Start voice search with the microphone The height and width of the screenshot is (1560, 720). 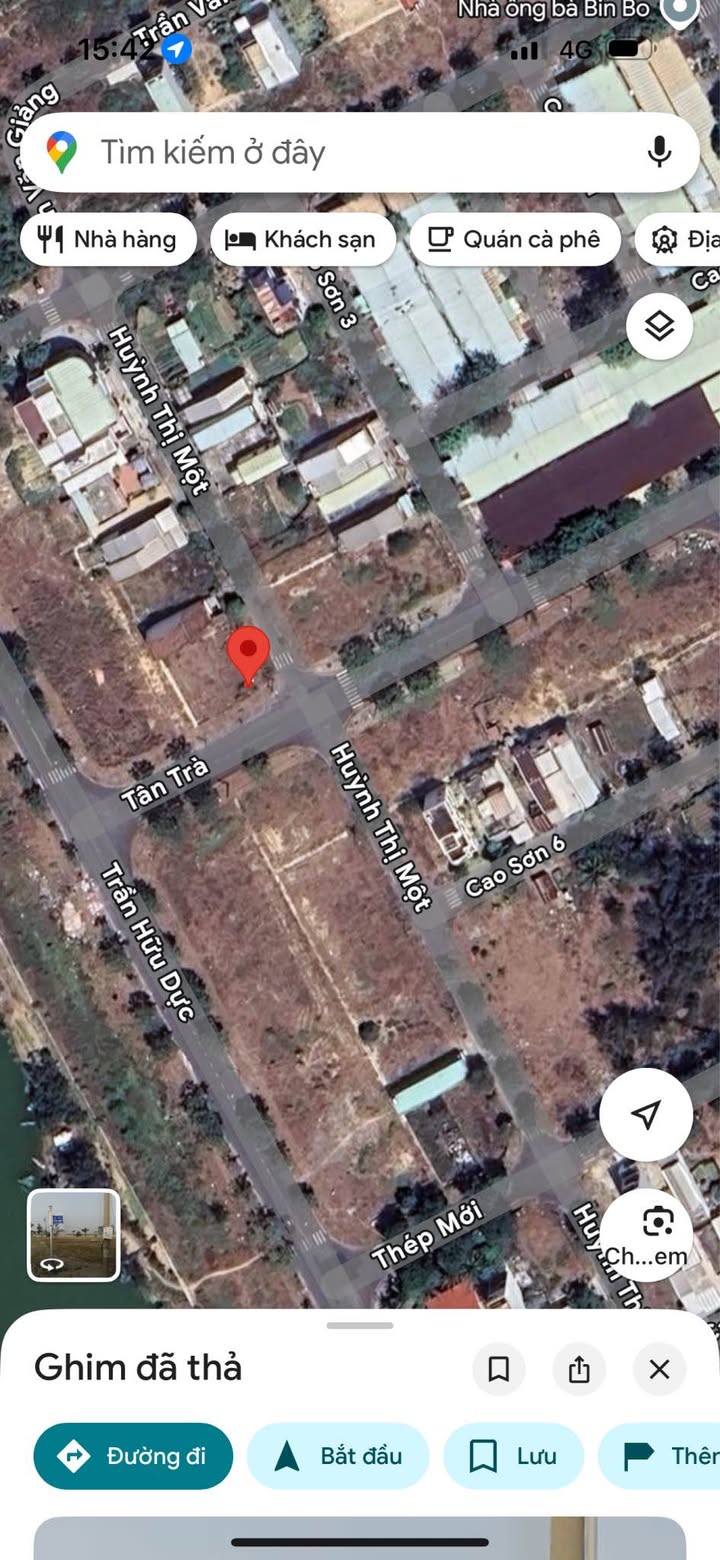pos(658,153)
